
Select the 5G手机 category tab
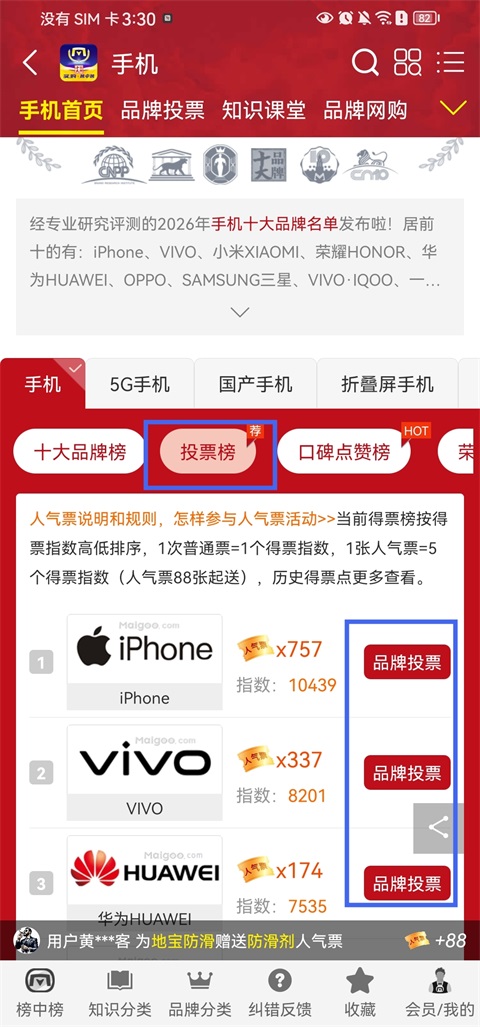point(139,384)
